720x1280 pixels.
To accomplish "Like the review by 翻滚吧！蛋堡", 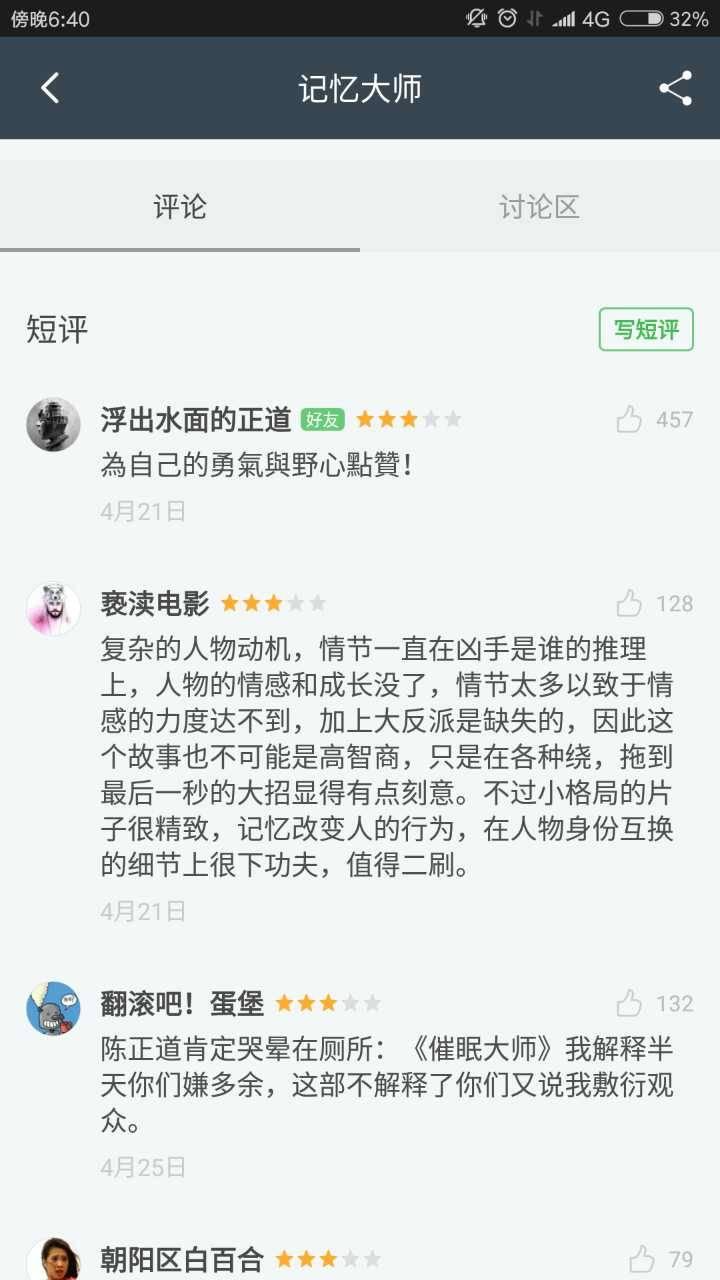I will point(629,1003).
